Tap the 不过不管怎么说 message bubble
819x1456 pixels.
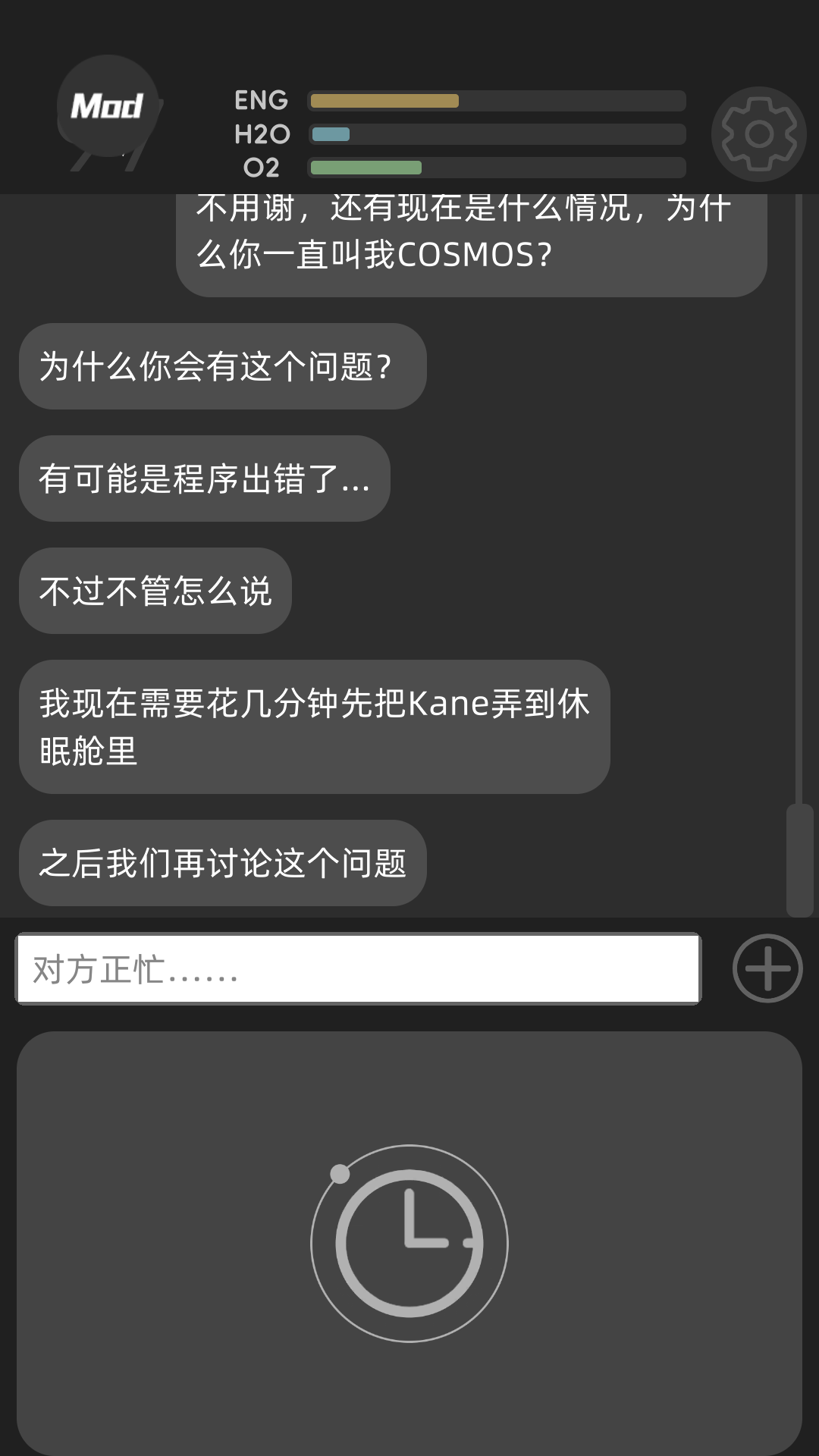(155, 590)
